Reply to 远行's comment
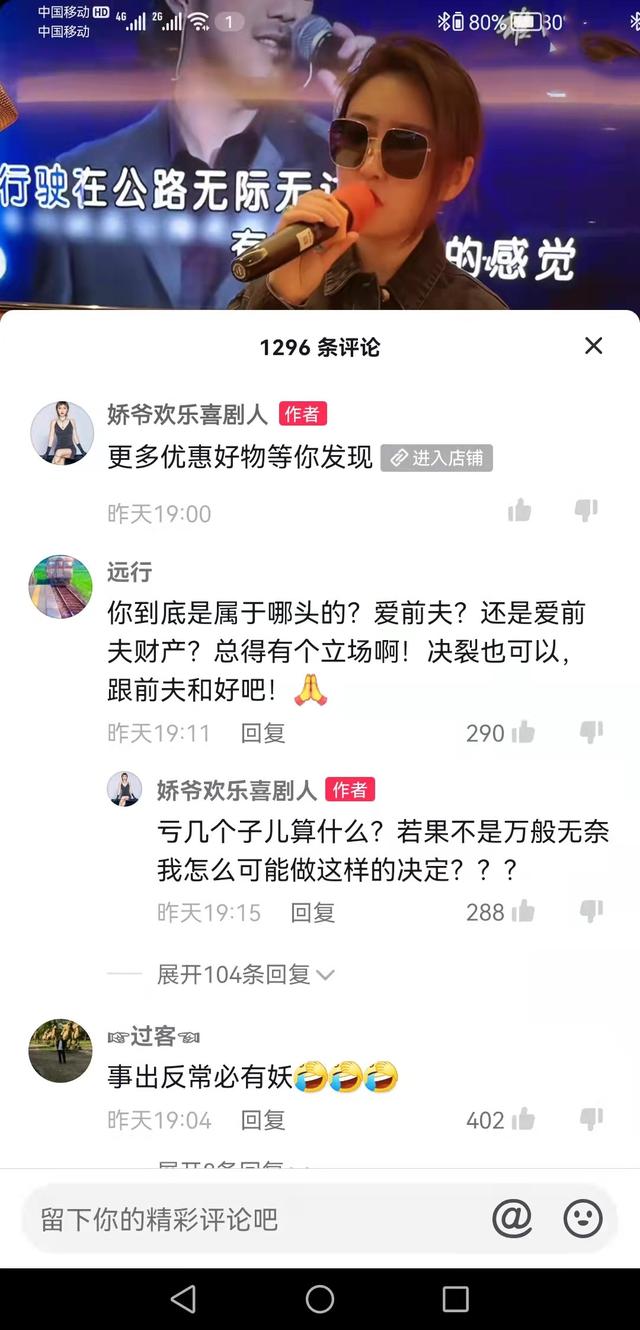The width and height of the screenshot is (640, 1330). point(263,733)
